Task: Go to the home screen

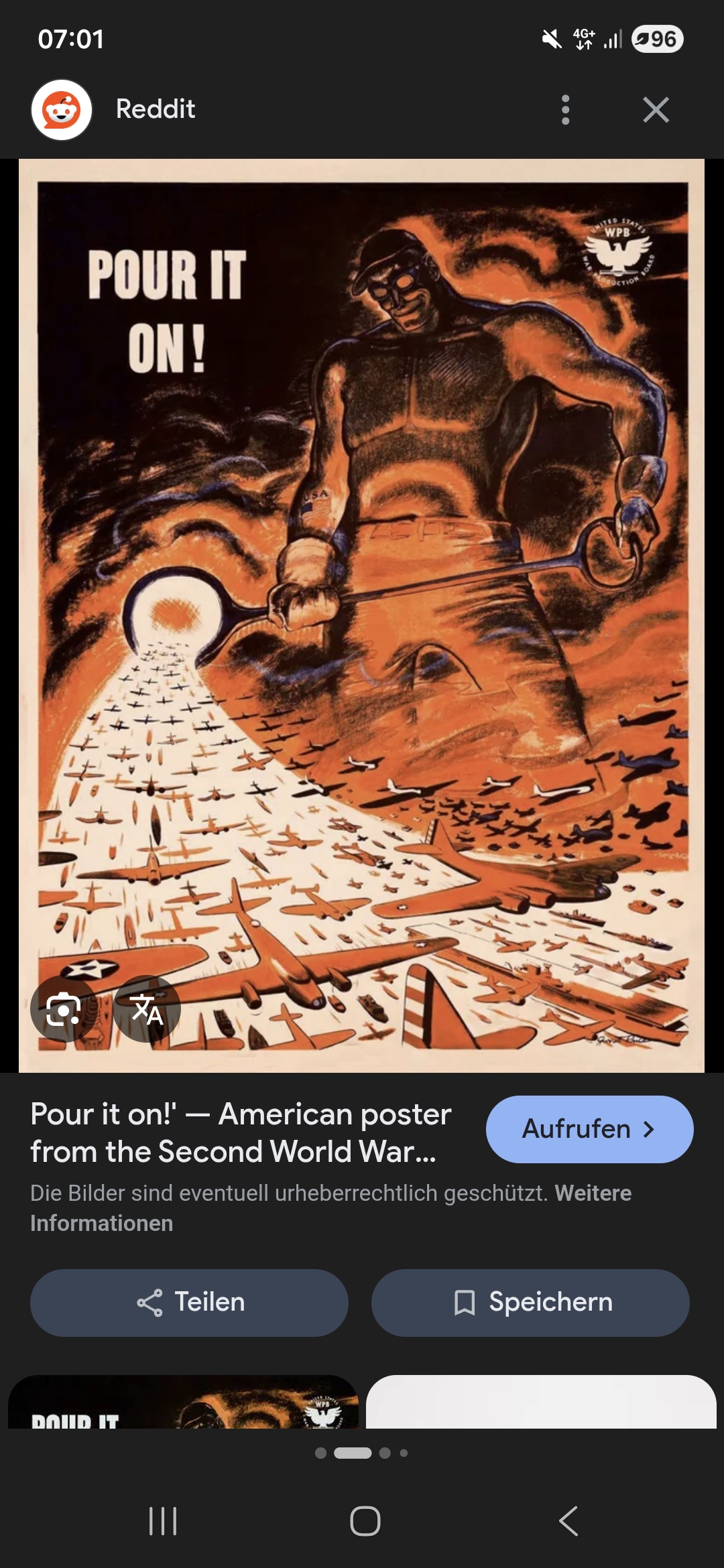Action: coord(365,1520)
